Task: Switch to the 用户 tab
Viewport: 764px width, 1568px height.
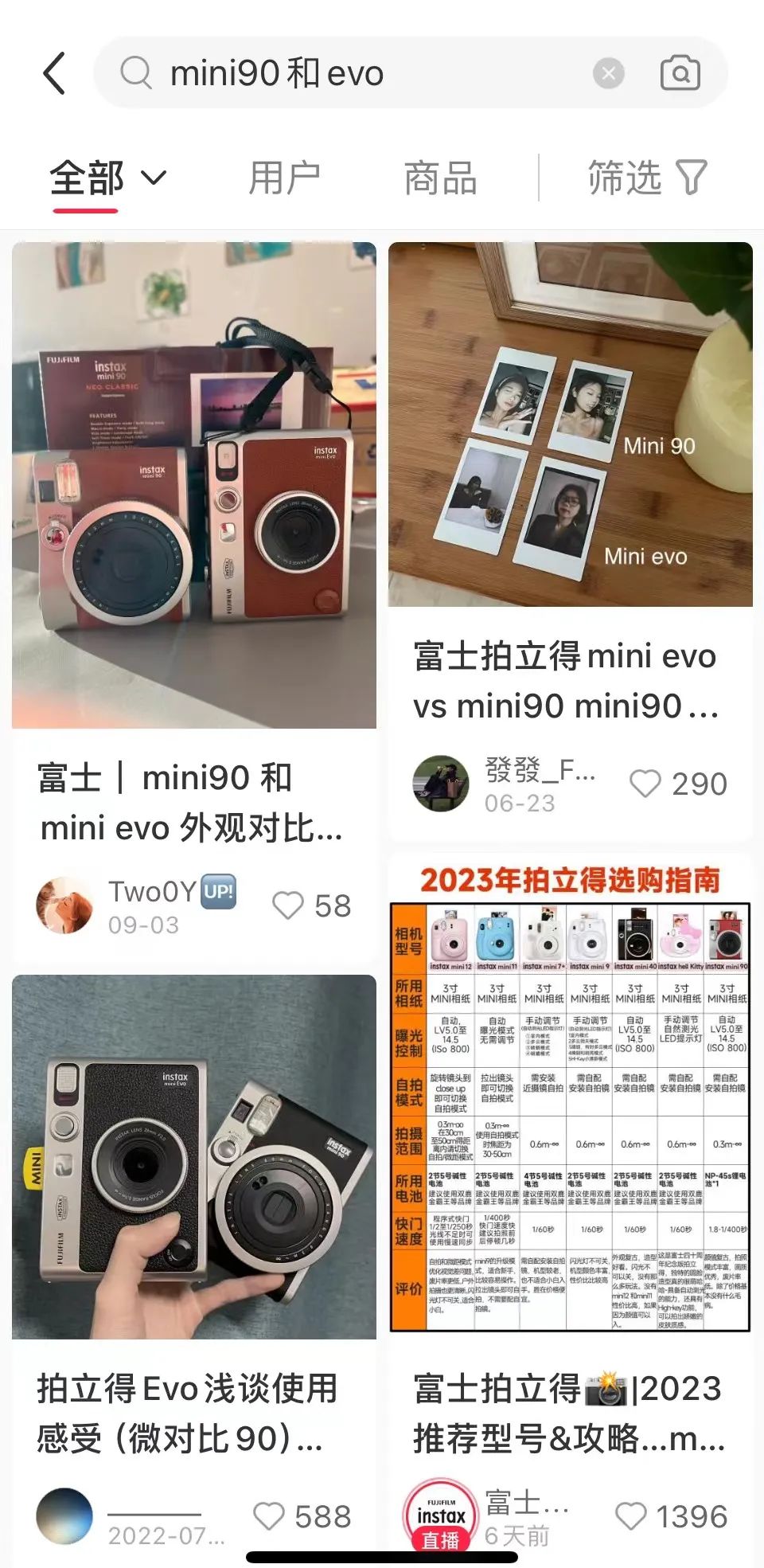Action: [x=284, y=178]
